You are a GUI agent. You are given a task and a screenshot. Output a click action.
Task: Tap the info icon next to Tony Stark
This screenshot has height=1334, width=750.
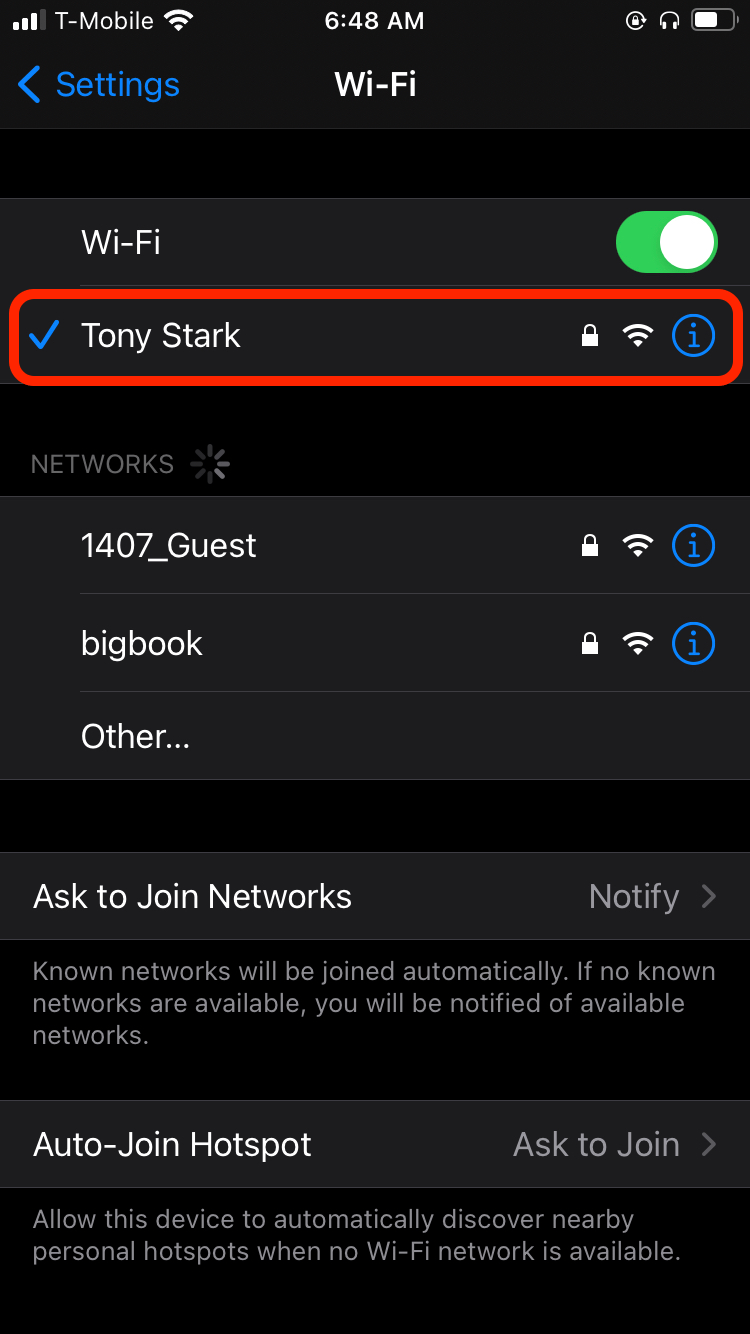(x=693, y=335)
